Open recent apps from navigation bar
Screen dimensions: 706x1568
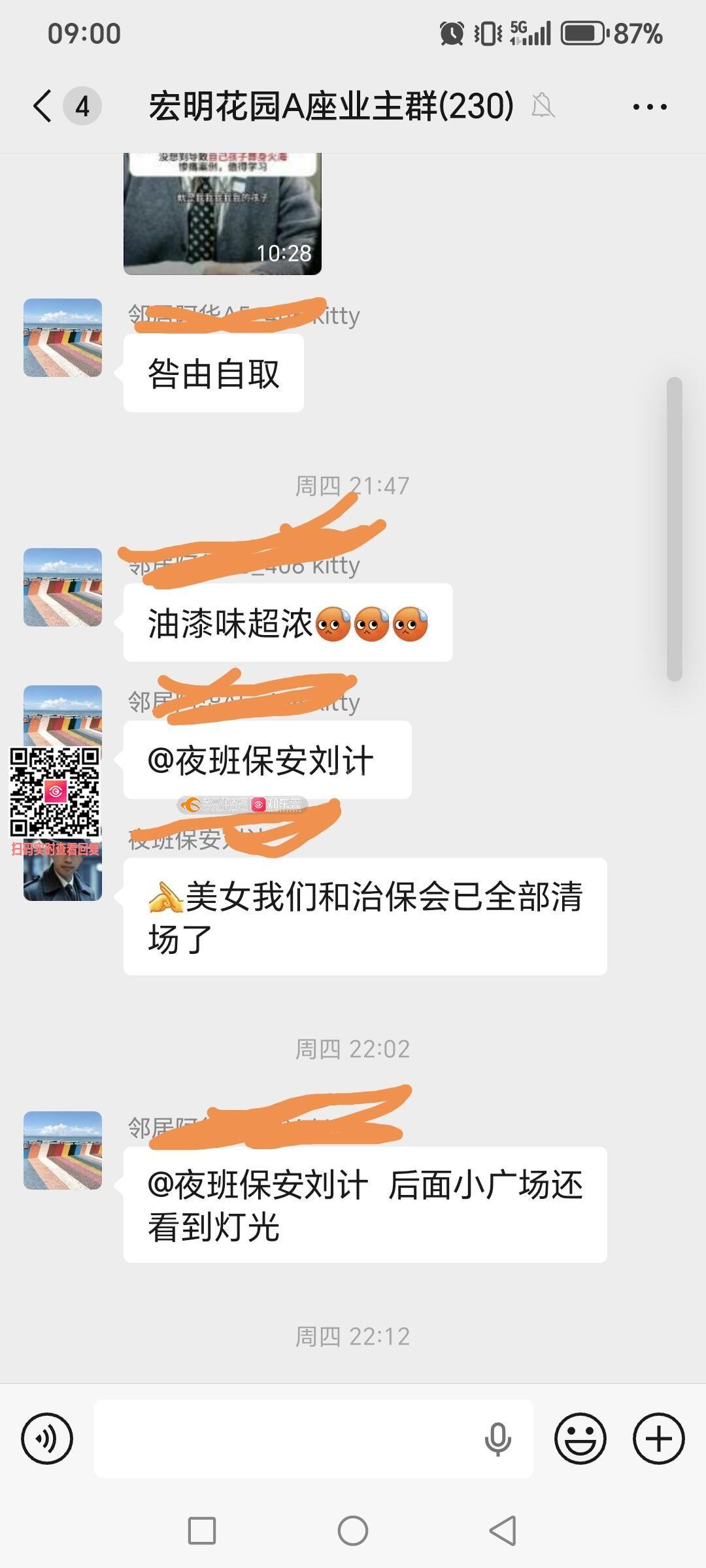[202, 1531]
